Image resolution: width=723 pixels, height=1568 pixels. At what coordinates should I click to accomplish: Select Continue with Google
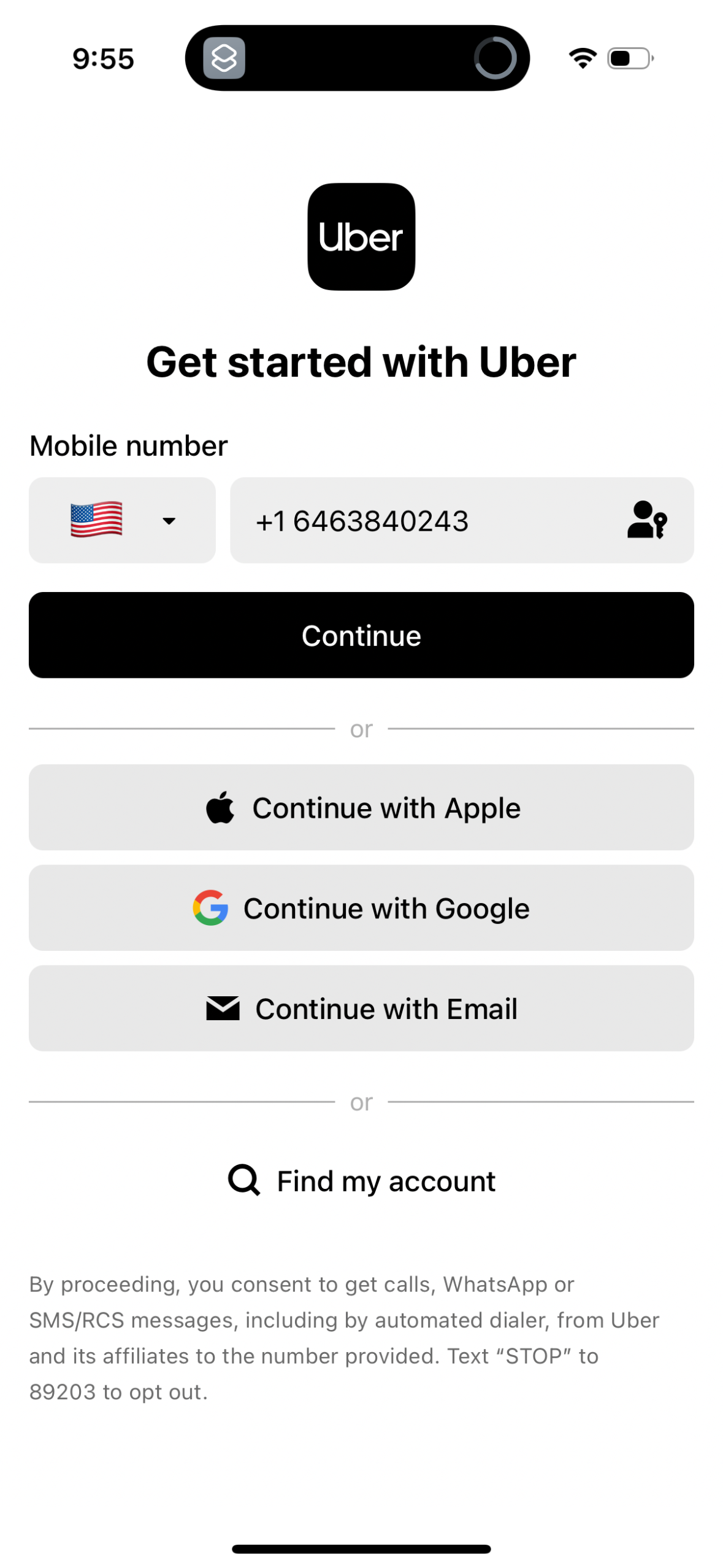tap(361, 908)
